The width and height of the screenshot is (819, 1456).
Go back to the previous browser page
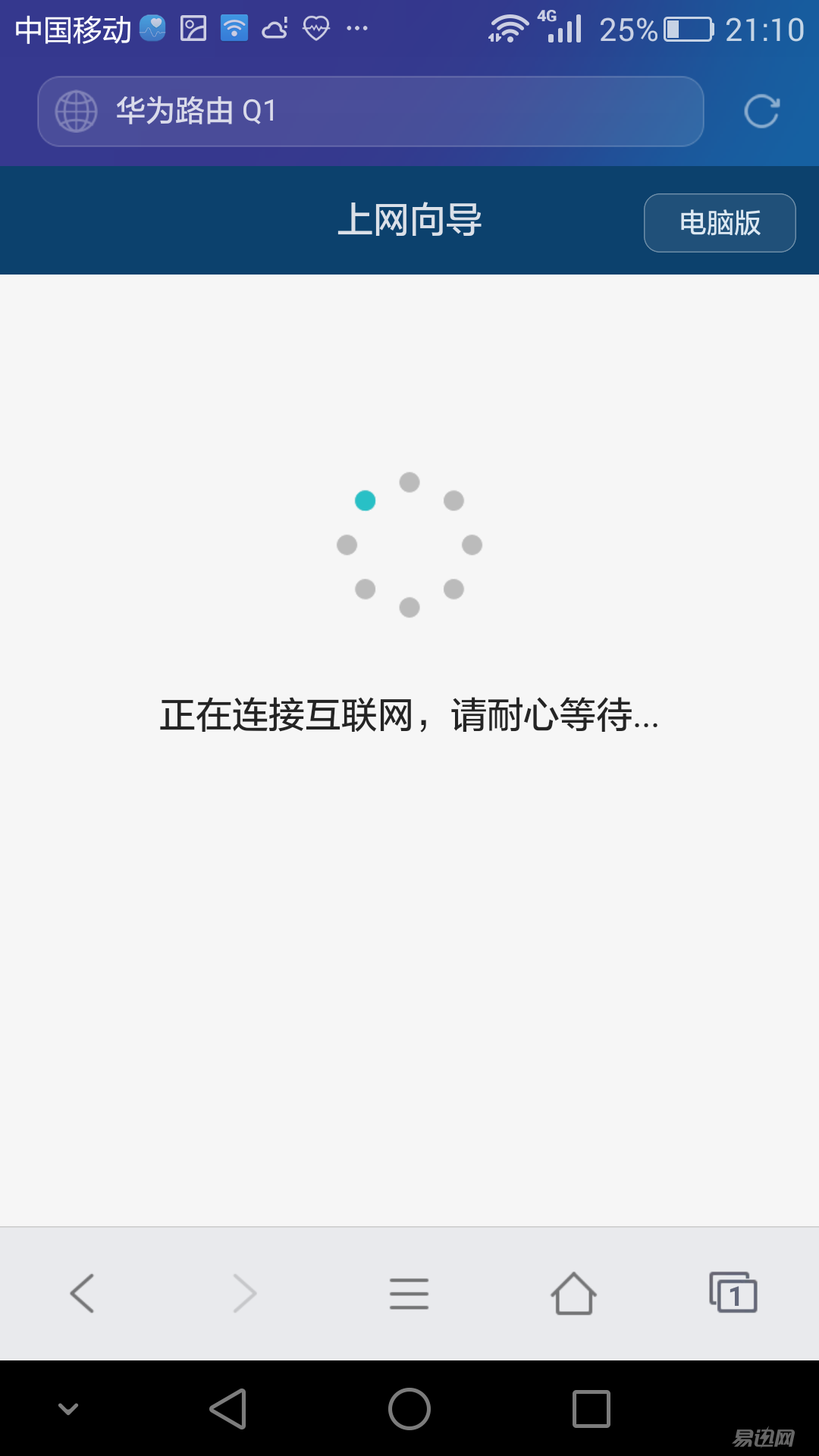(x=82, y=1293)
